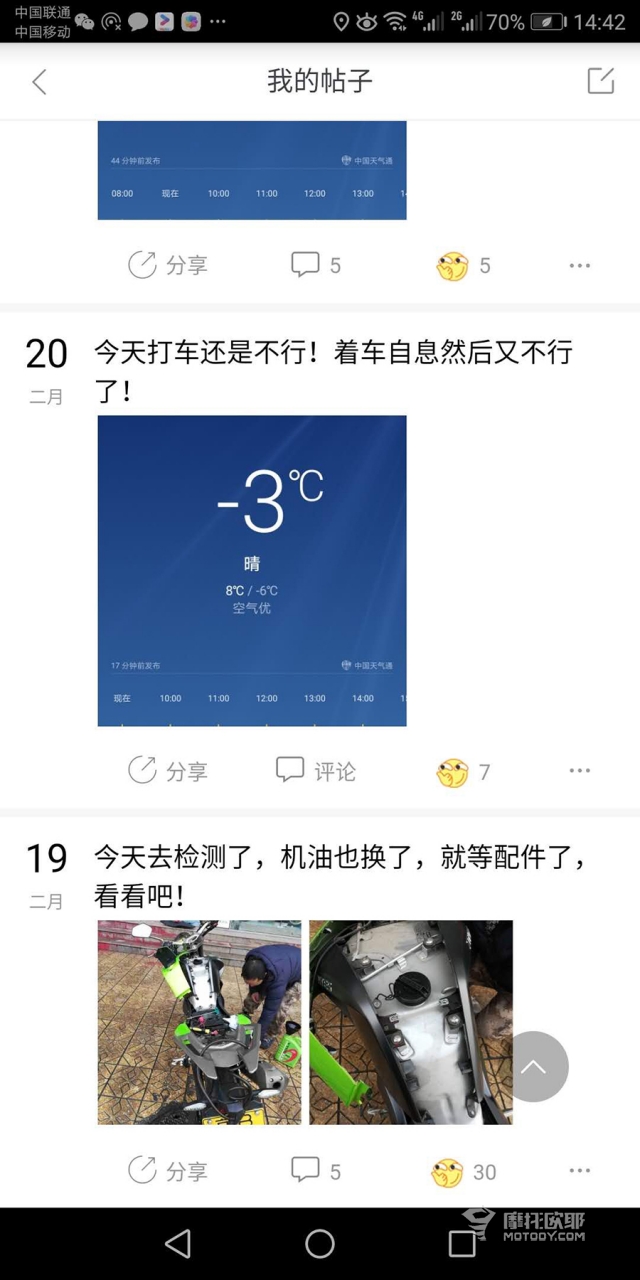The height and width of the screenshot is (1280, 640).
Task: Comment on the February 20 post
Action: click(316, 771)
